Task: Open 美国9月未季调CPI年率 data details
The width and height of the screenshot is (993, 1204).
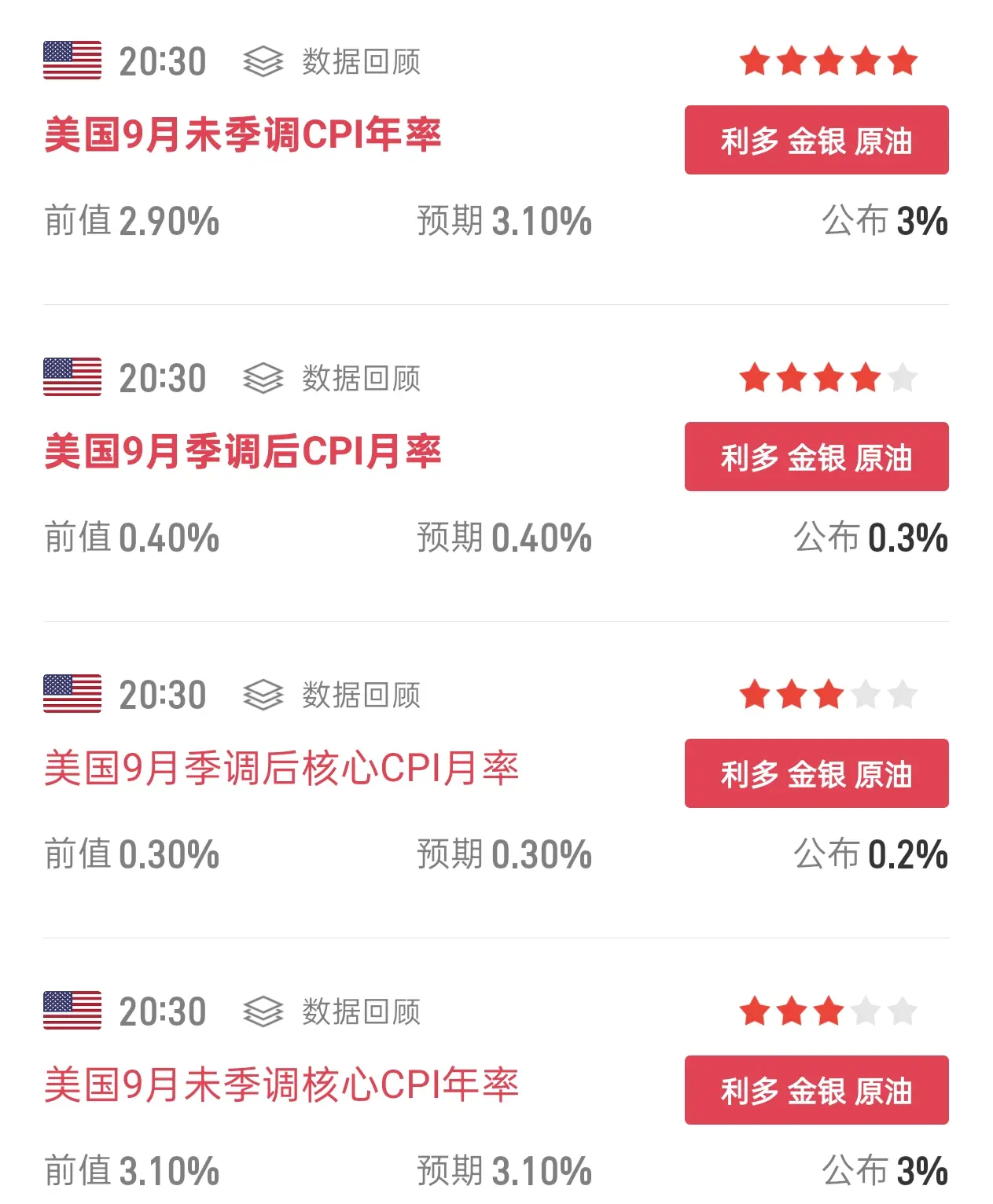Action: click(242, 135)
